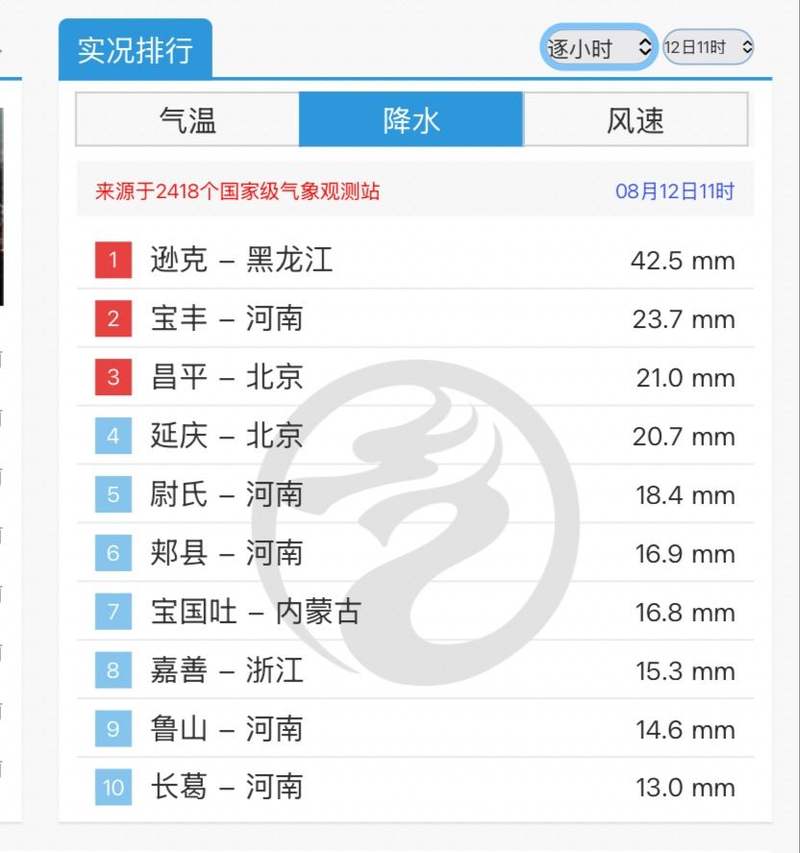Viewport: 800px width, 853px height.
Task: Switch to the 风速 tab
Action: (635, 119)
